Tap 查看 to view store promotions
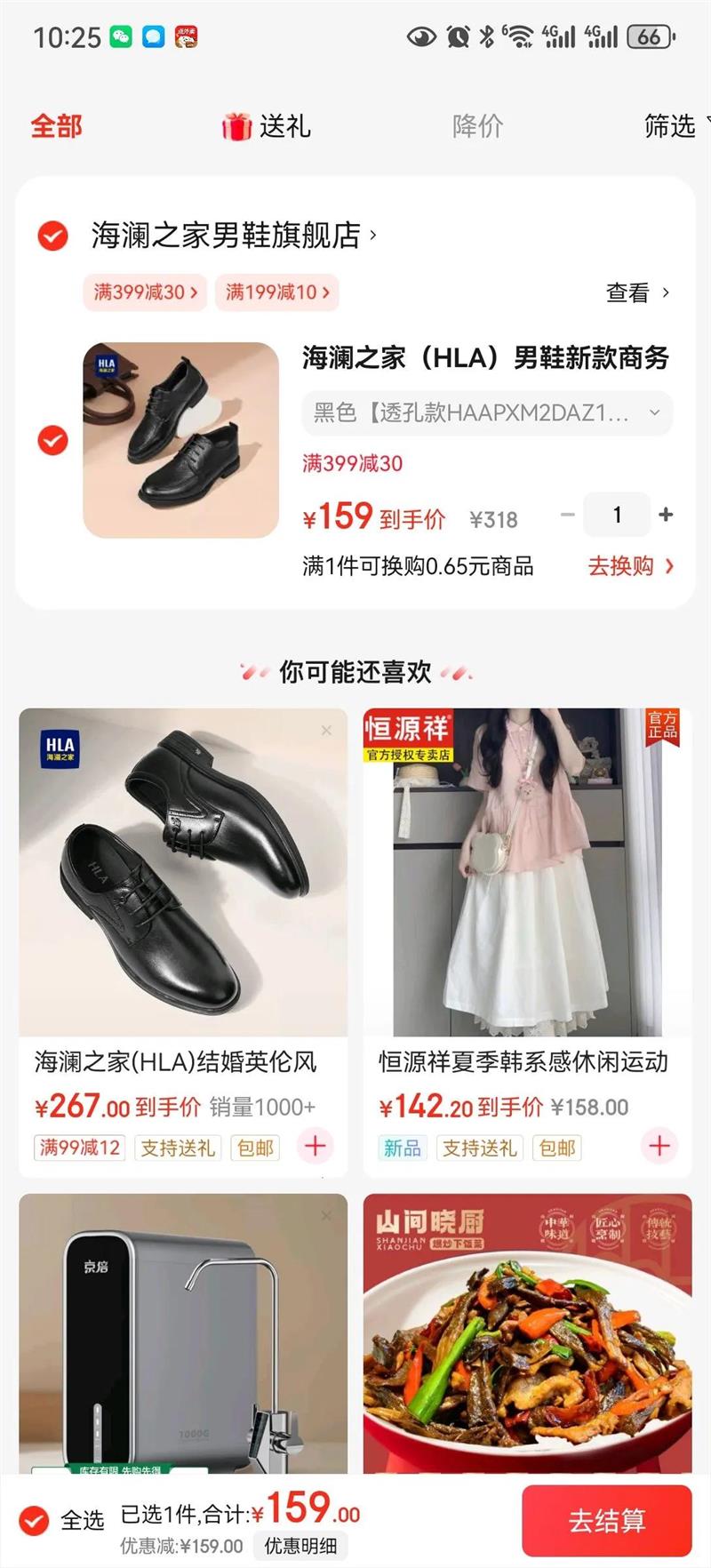This screenshot has width=711, height=1568. 637,292
